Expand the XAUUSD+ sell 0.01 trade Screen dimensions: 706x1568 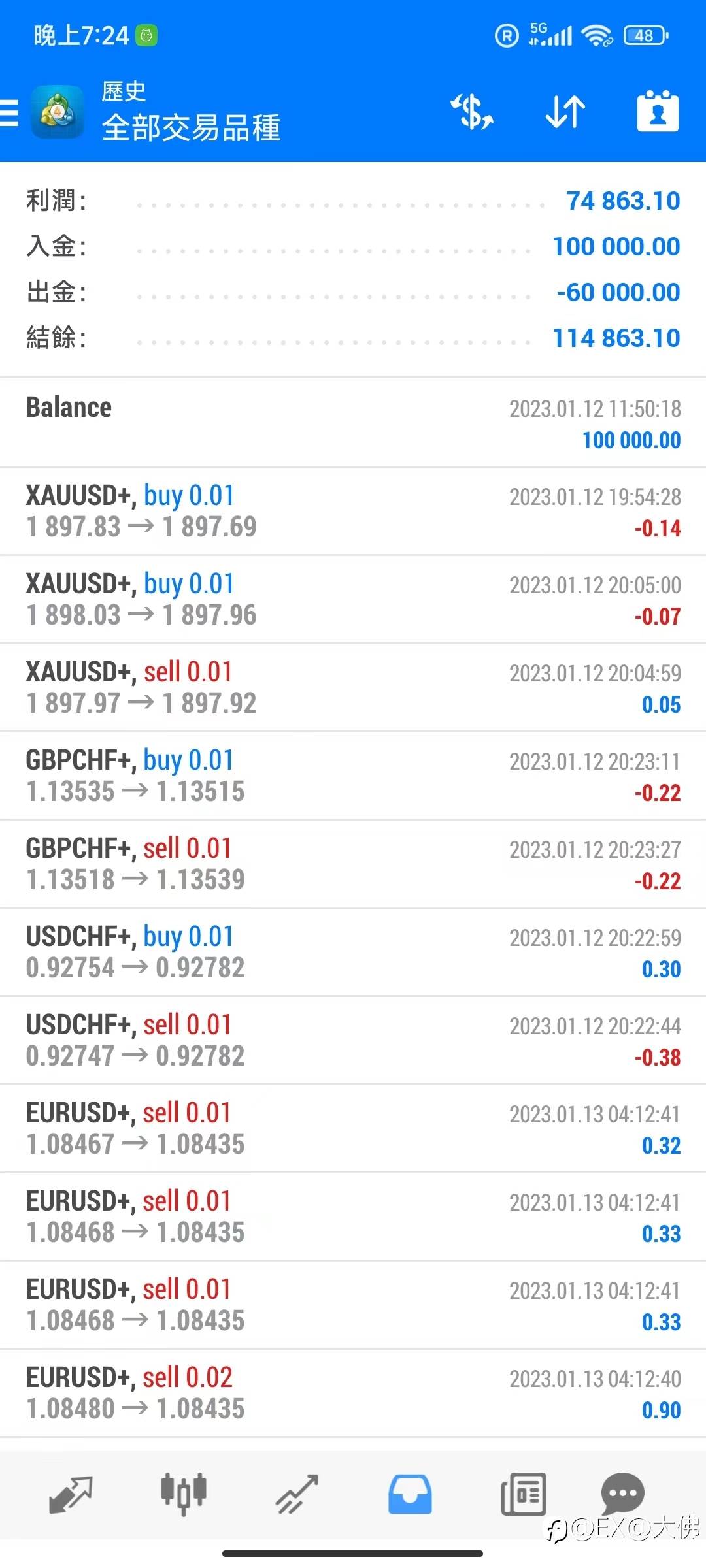coord(353,687)
